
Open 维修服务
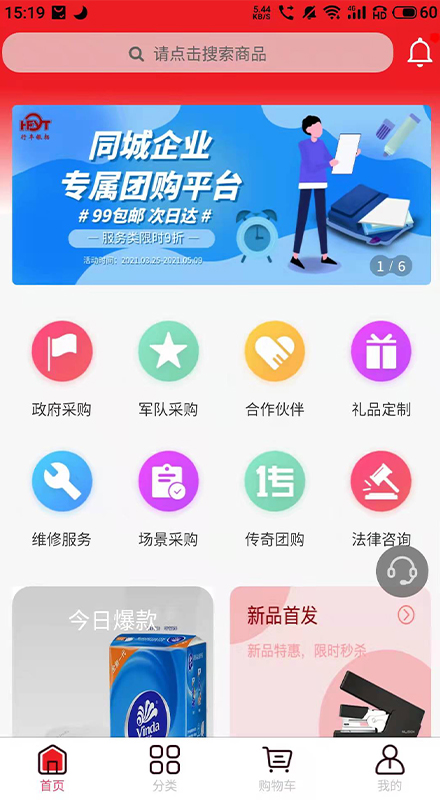[62, 499]
